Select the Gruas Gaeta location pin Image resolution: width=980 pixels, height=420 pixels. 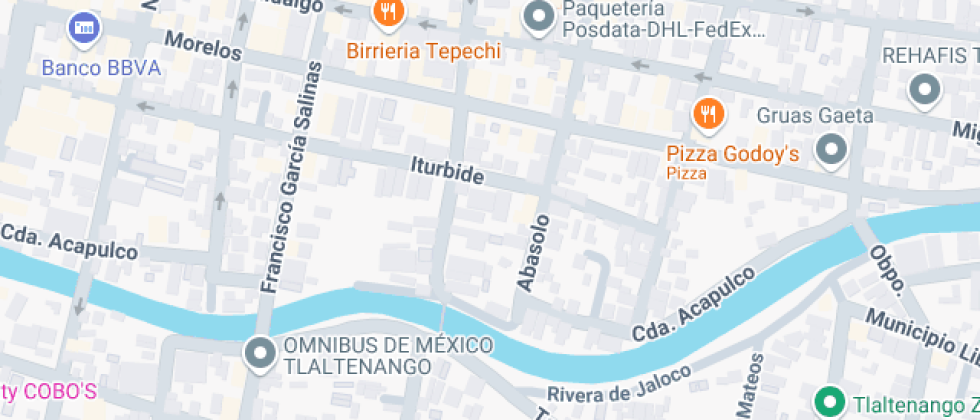(831, 151)
